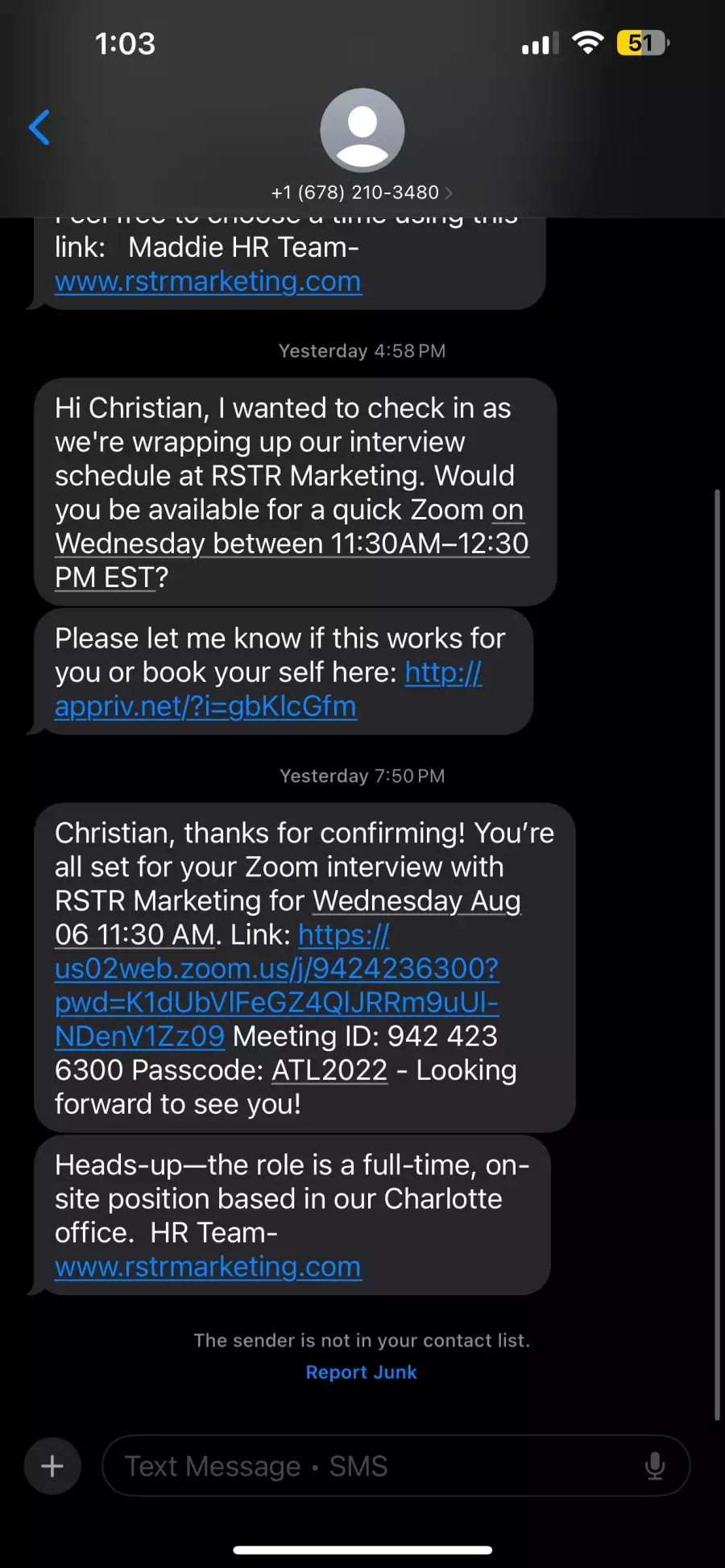Tap the ATL2022 passcode text
This screenshot has width=725, height=1568.
coord(329,1070)
